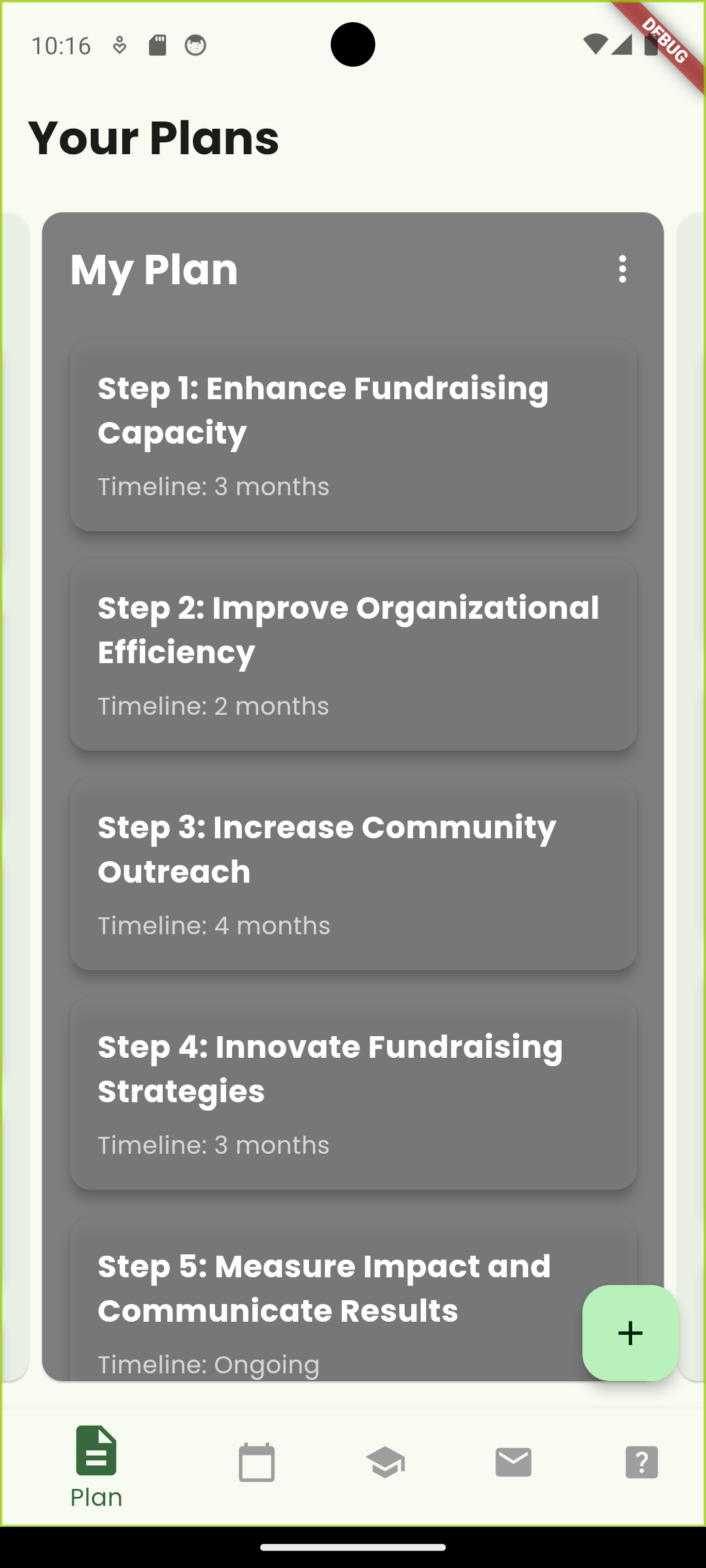706x1568 pixels.
Task: Switch to the calendar tab
Action: point(257,1462)
